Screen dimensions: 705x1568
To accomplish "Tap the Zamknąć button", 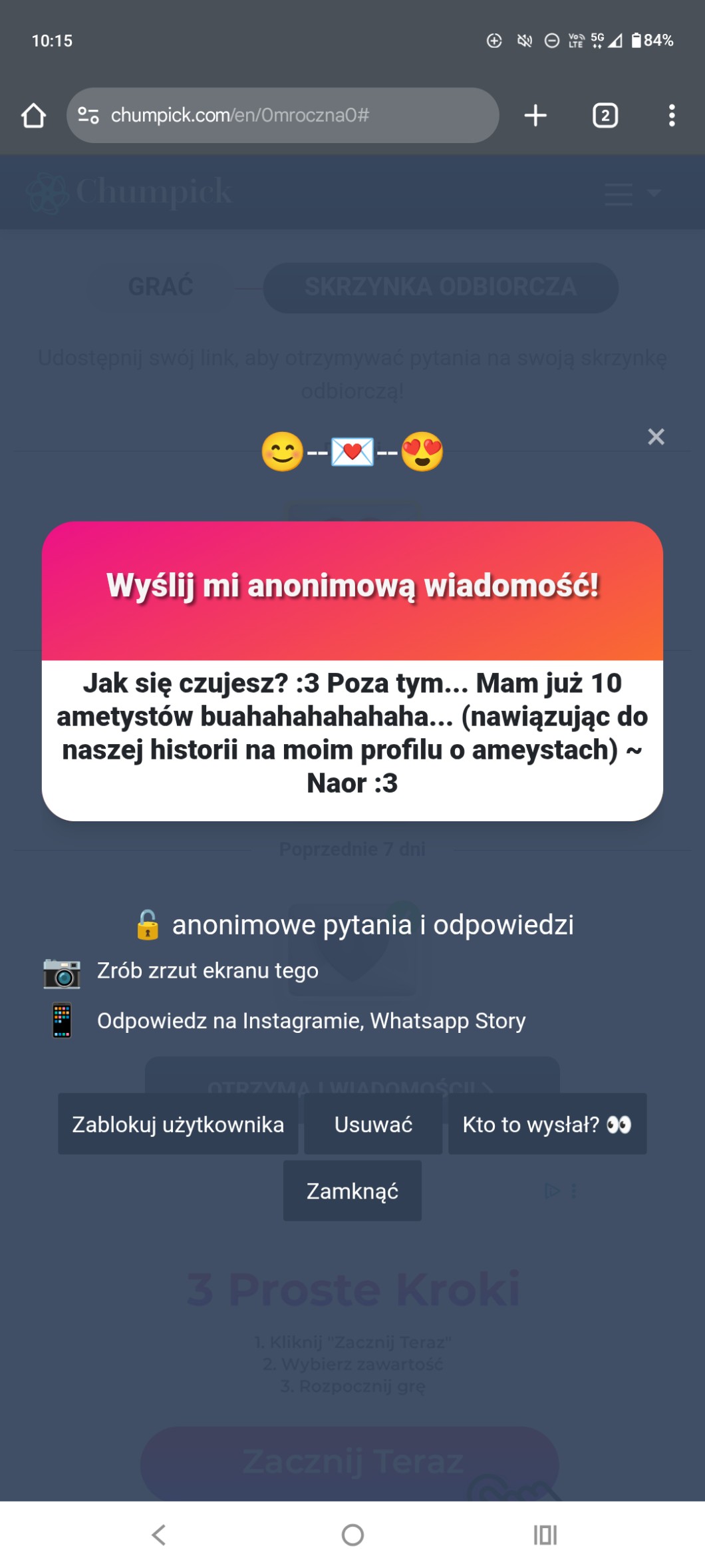I will (x=352, y=1191).
